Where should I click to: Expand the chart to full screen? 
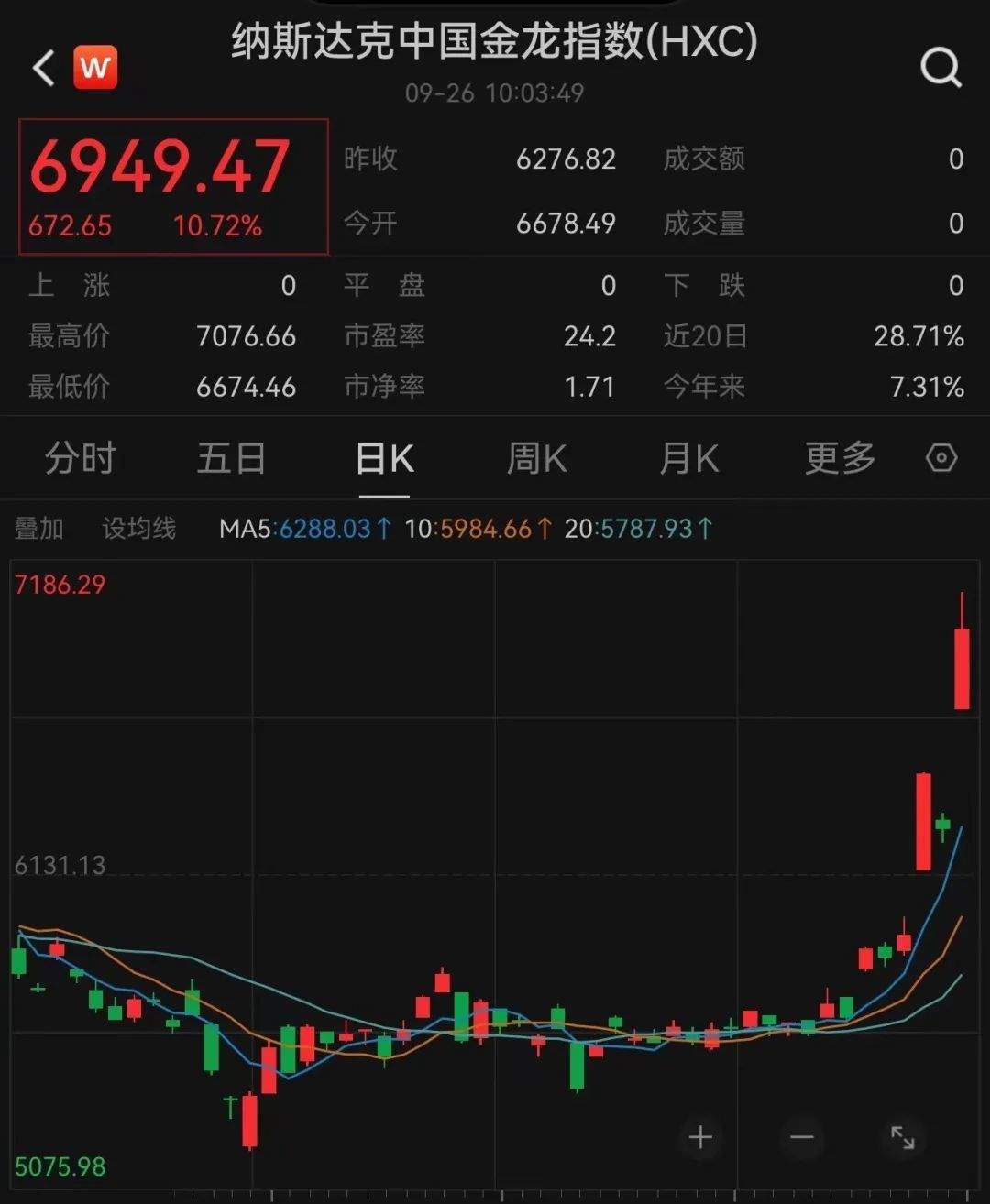(x=903, y=1137)
